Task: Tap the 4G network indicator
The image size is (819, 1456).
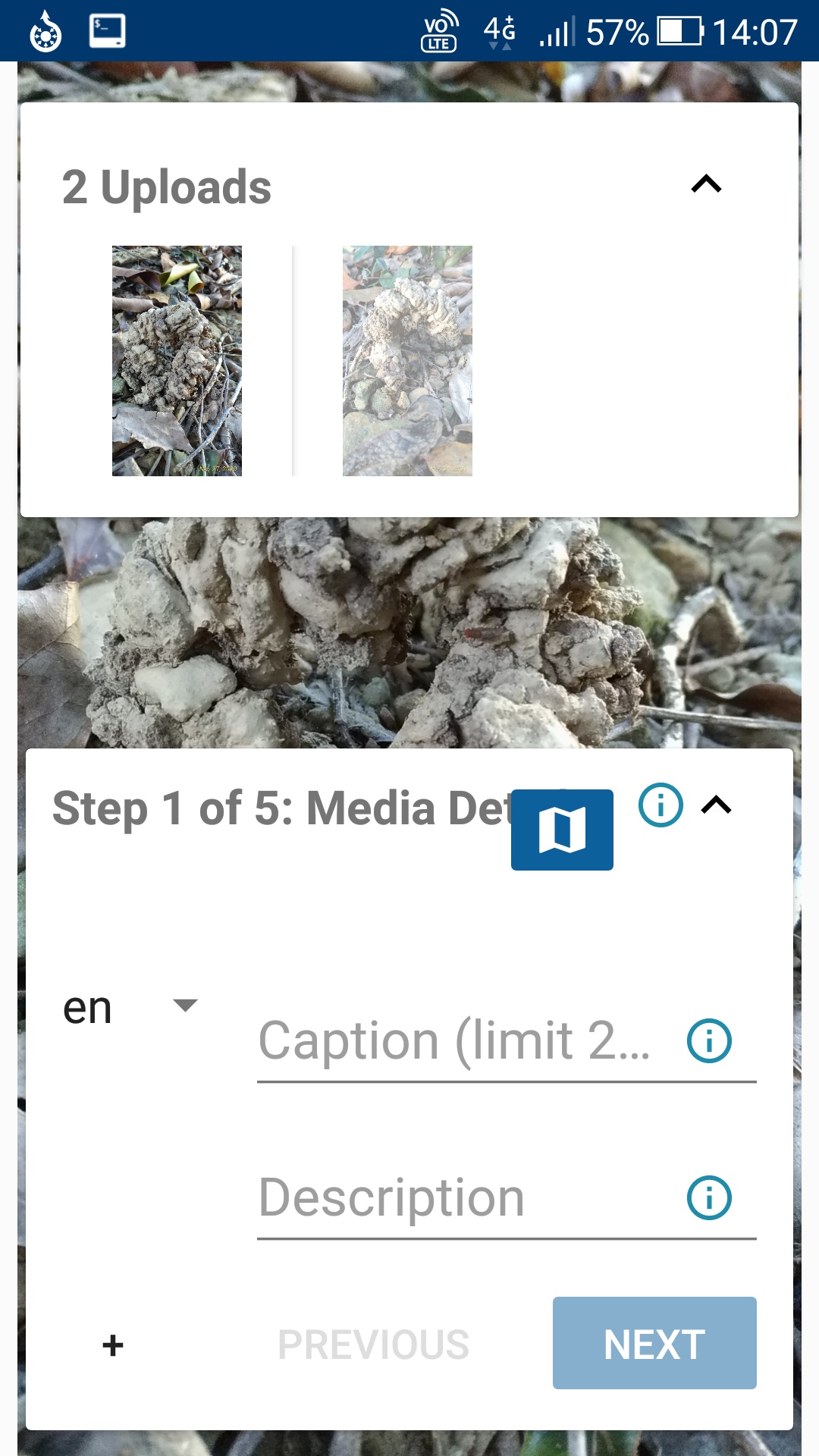Action: (x=500, y=31)
